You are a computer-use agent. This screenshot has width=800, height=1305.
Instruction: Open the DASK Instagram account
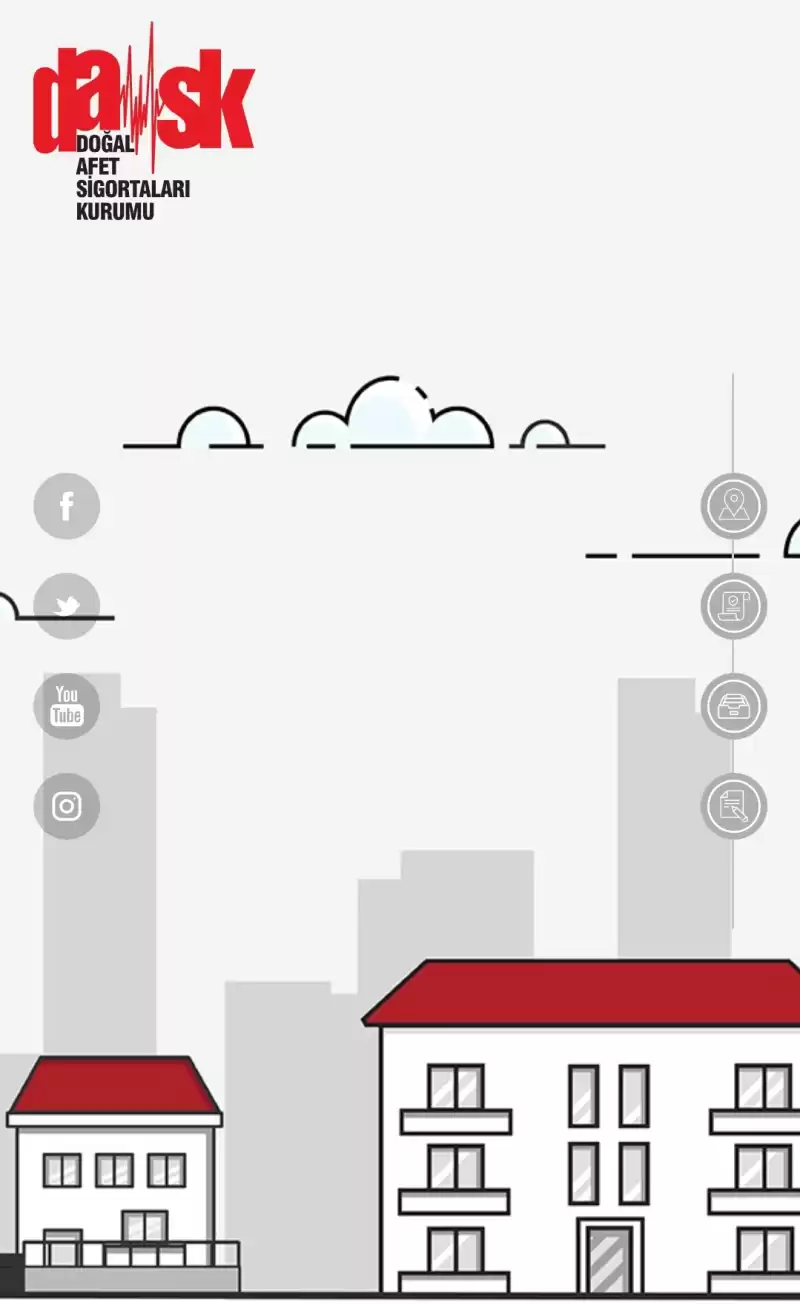pos(67,806)
